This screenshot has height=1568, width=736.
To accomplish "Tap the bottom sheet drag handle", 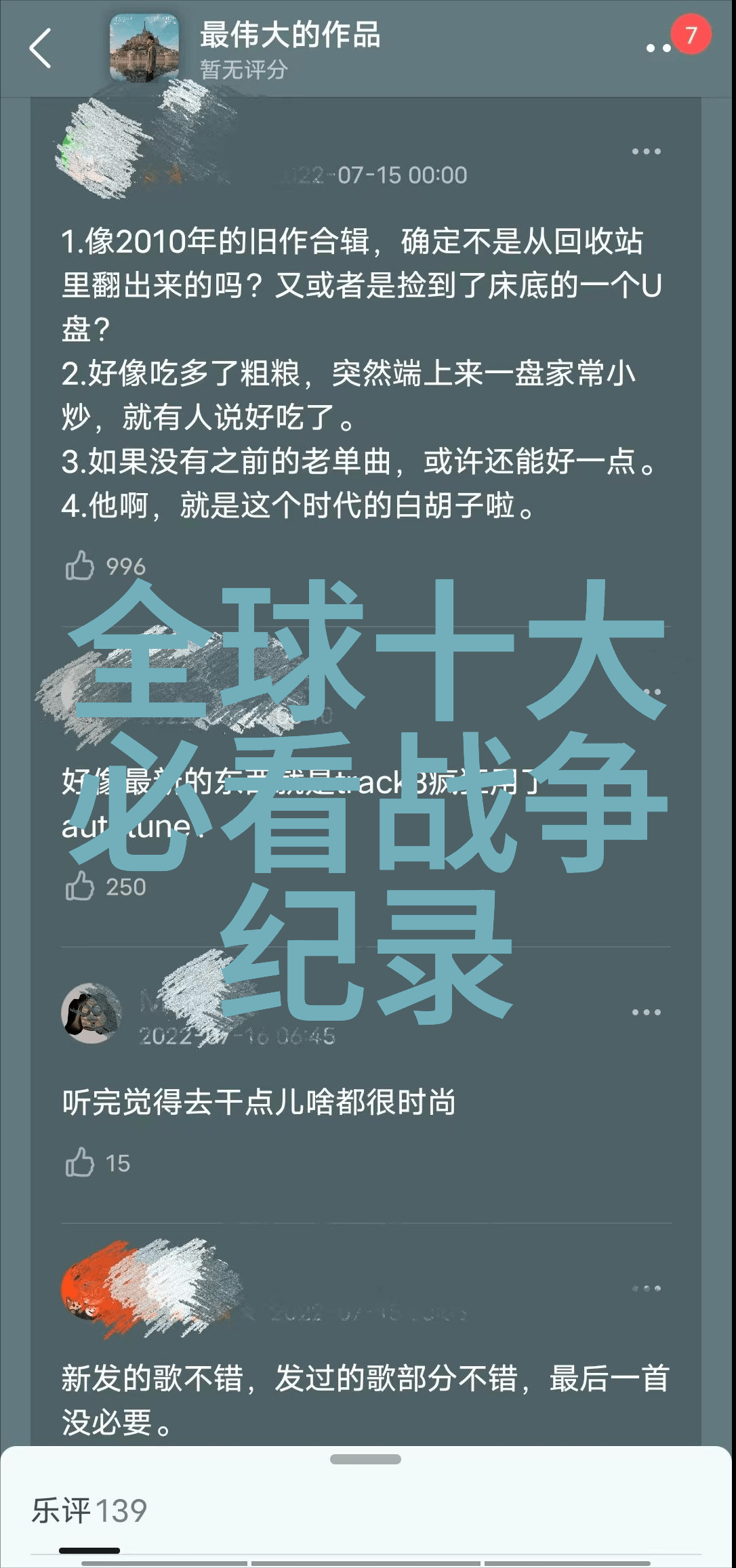I will tap(366, 1459).
